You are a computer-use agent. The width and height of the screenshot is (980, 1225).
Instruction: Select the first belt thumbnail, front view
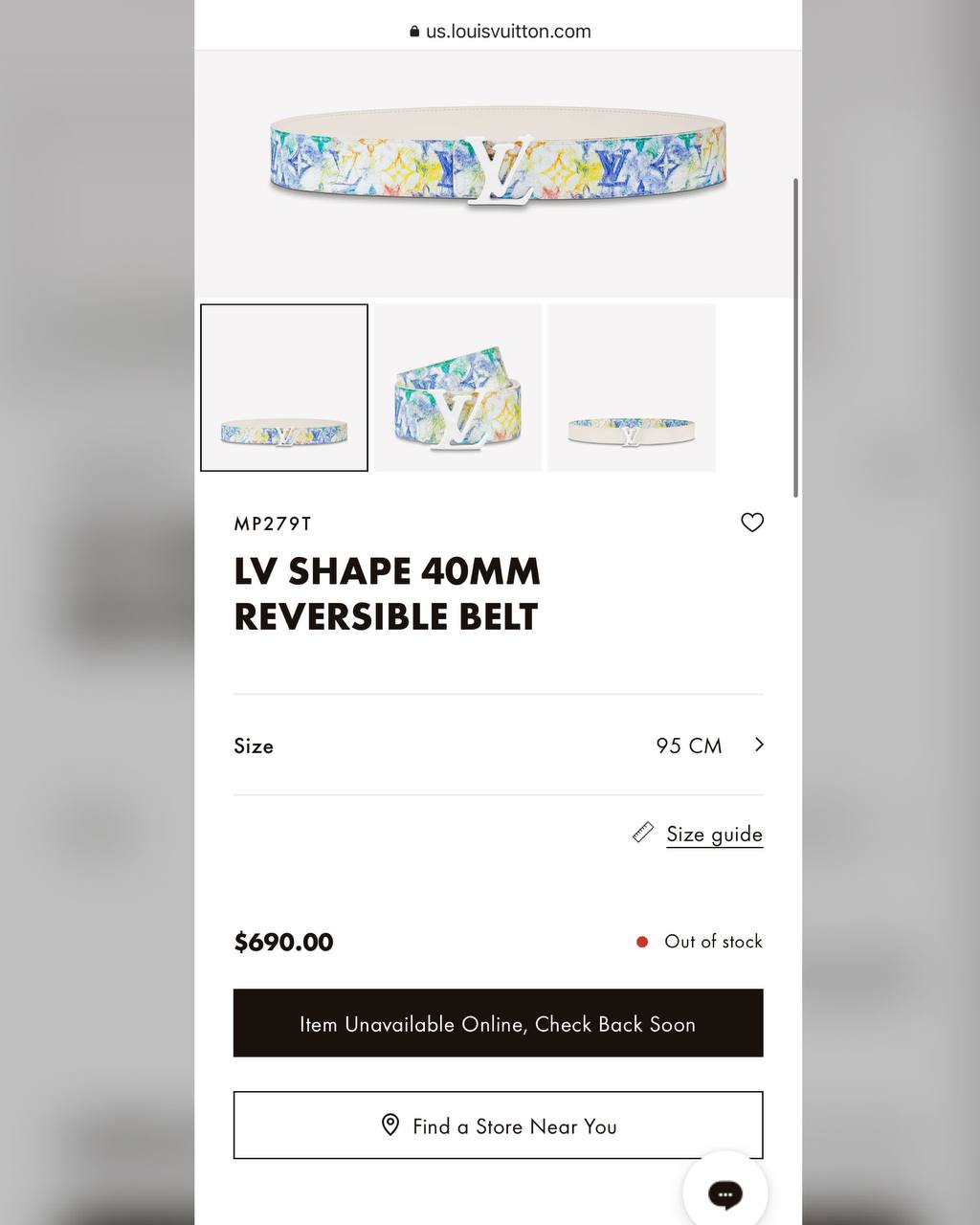click(284, 388)
